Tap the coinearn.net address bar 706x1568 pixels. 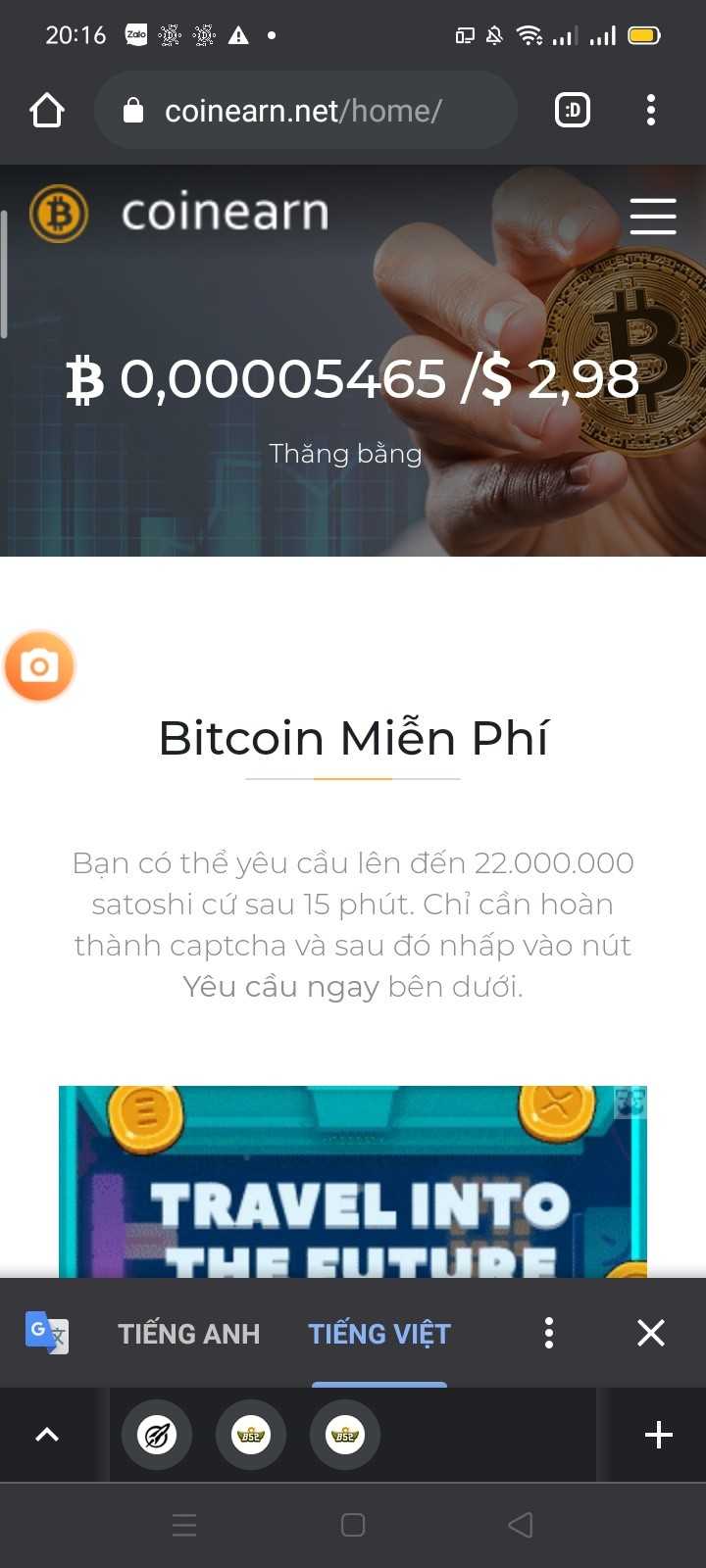tap(304, 111)
